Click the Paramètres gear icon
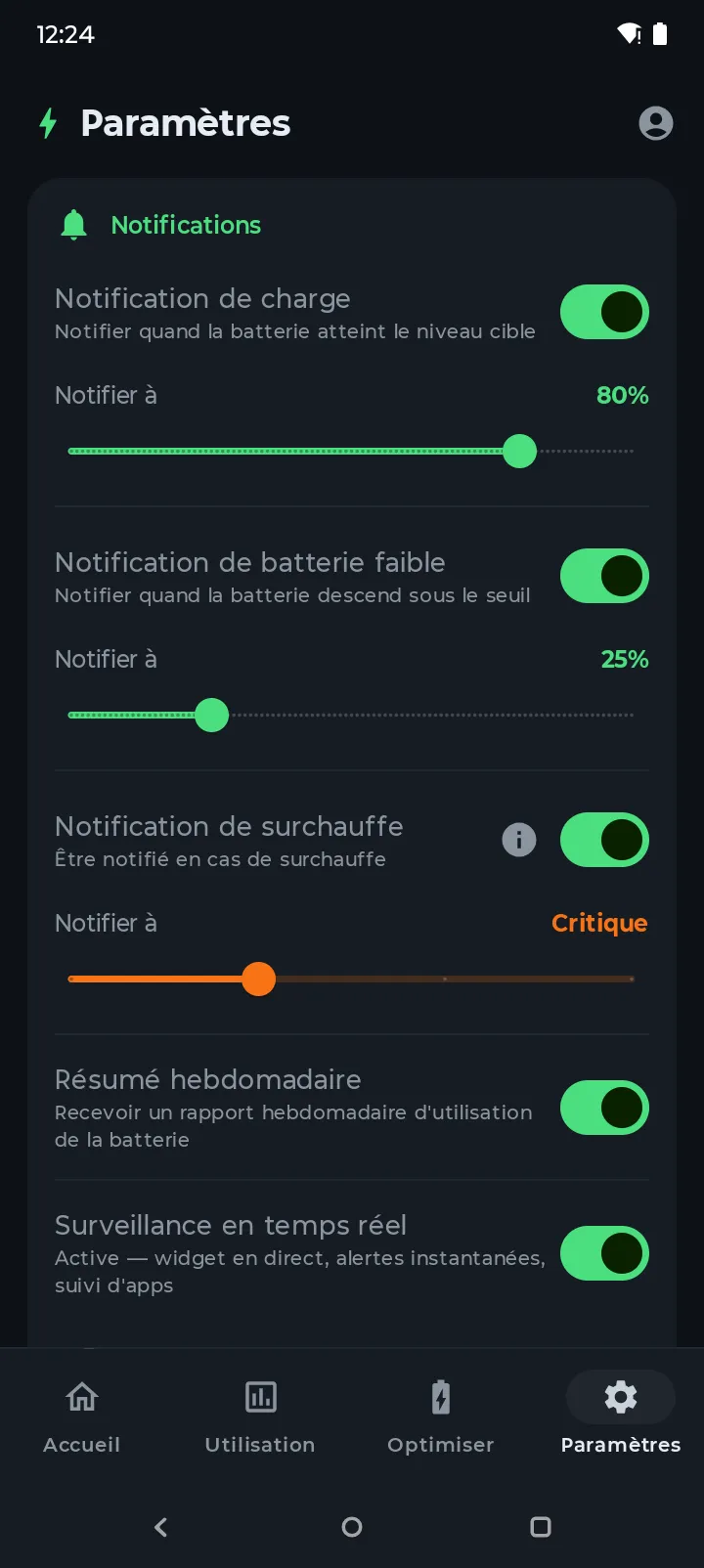This screenshot has width=704, height=1568. (x=620, y=1397)
